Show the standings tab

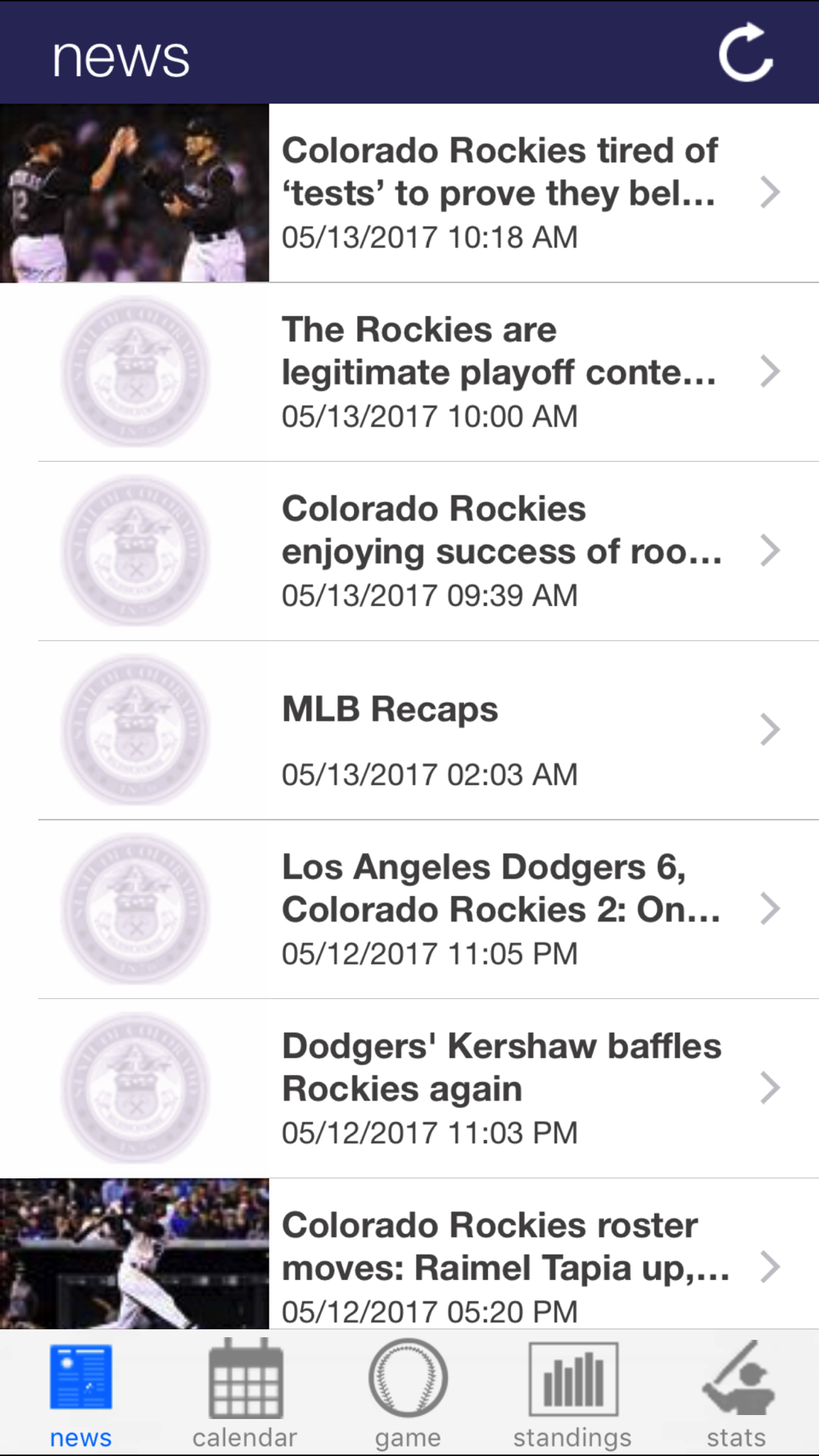click(x=572, y=1394)
